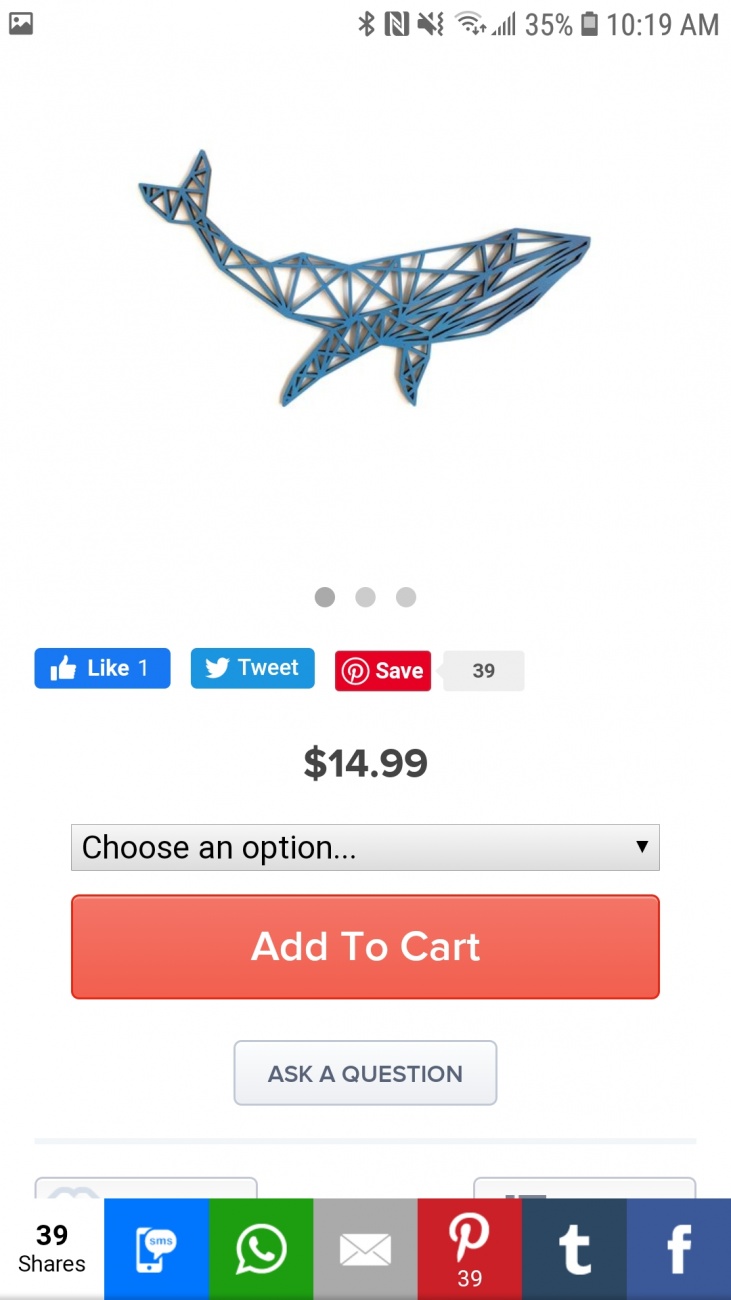
Task: Share the product on Tumblr
Action: 574,1249
